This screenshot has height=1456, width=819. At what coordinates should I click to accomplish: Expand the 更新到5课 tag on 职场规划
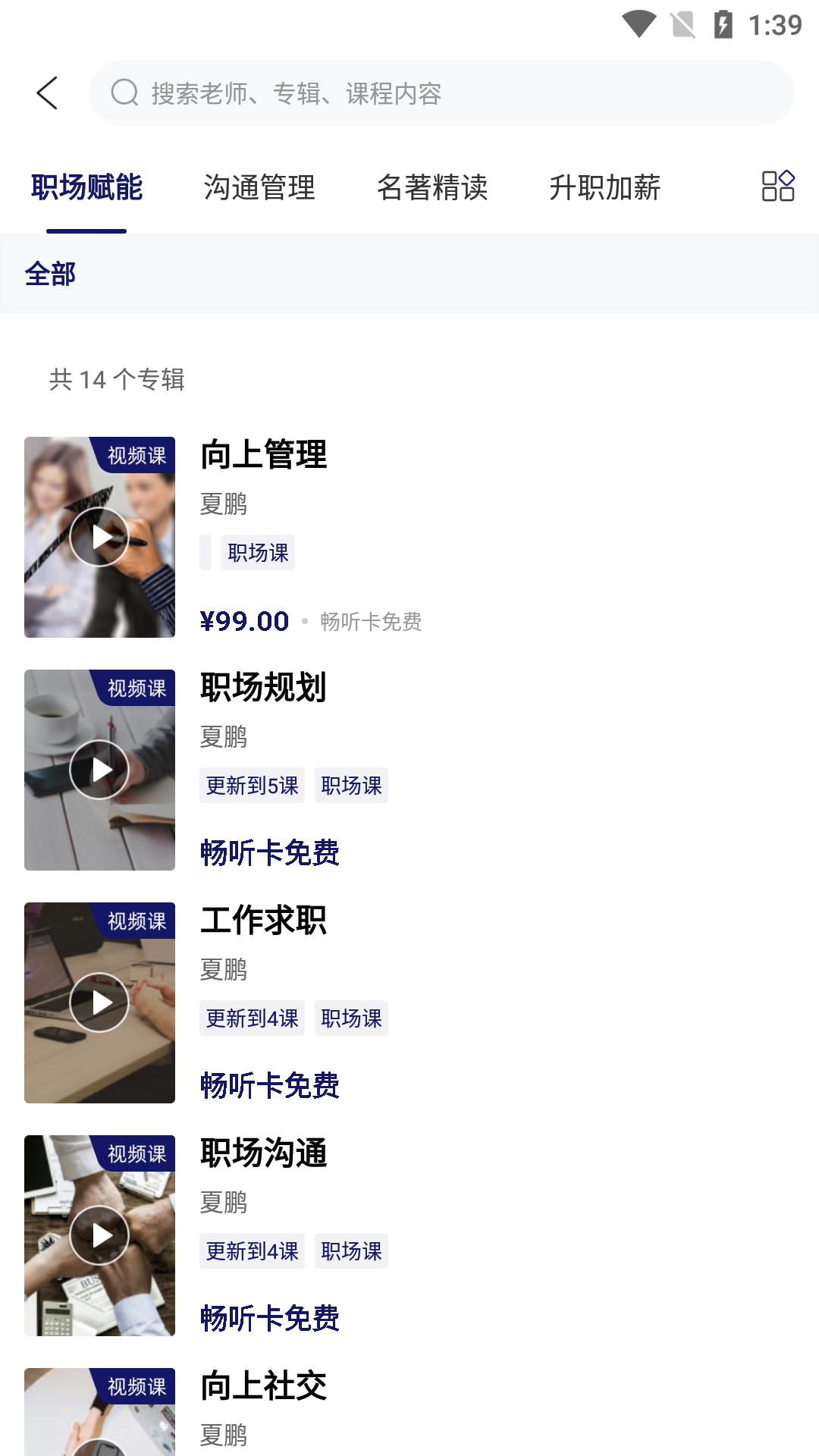(252, 786)
